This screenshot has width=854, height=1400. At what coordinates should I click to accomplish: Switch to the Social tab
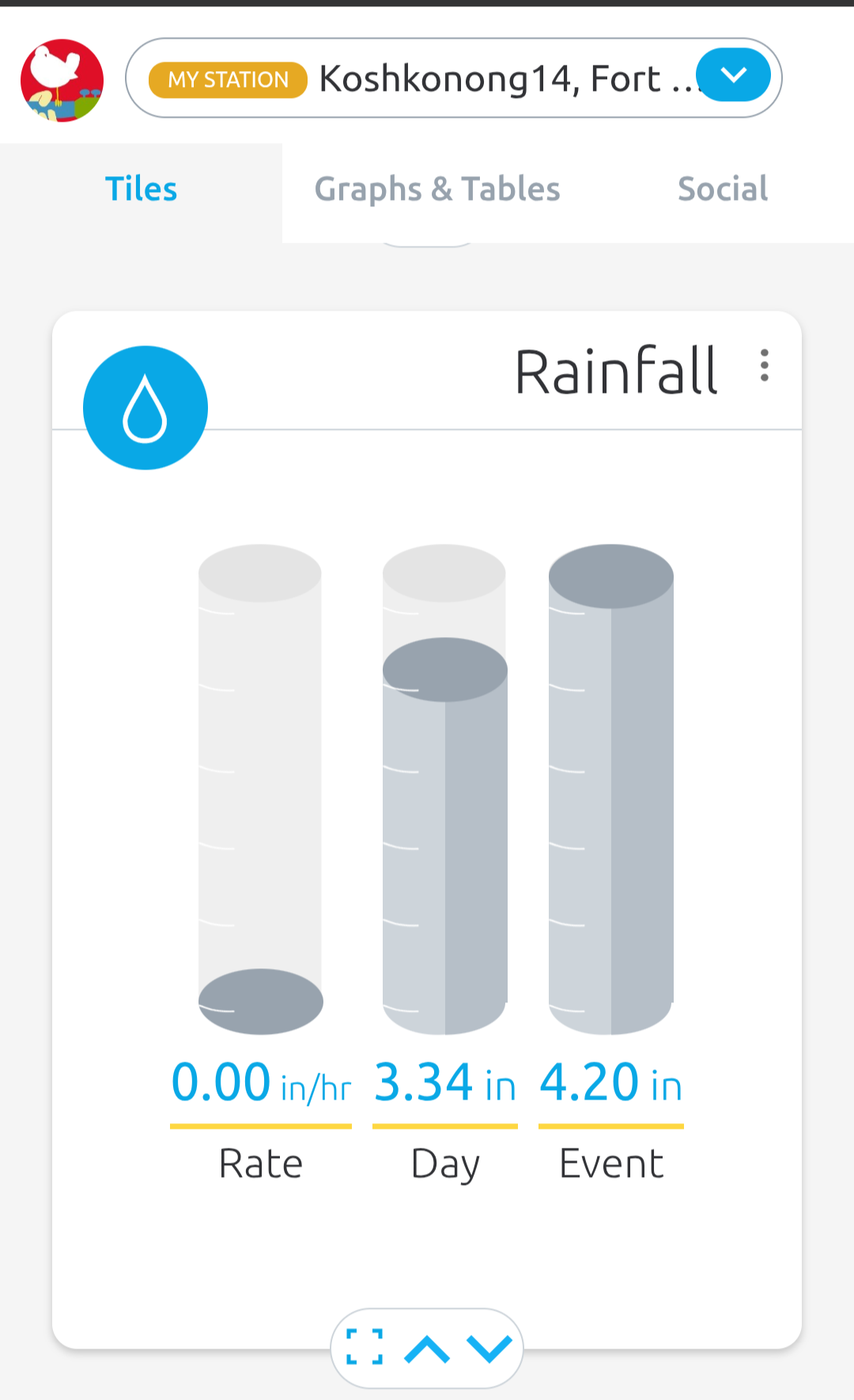click(723, 190)
